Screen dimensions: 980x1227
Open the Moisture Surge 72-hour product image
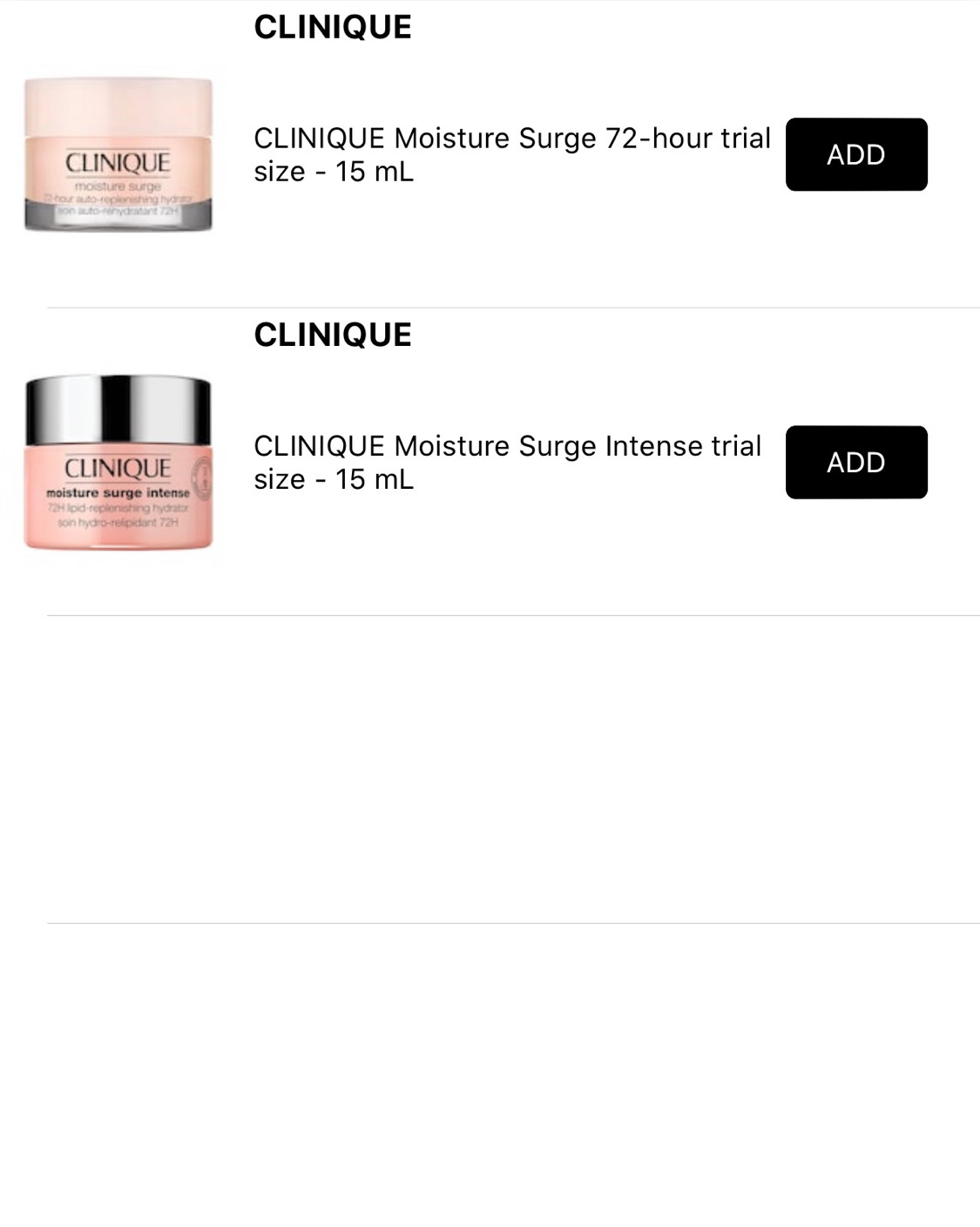[118, 154]
